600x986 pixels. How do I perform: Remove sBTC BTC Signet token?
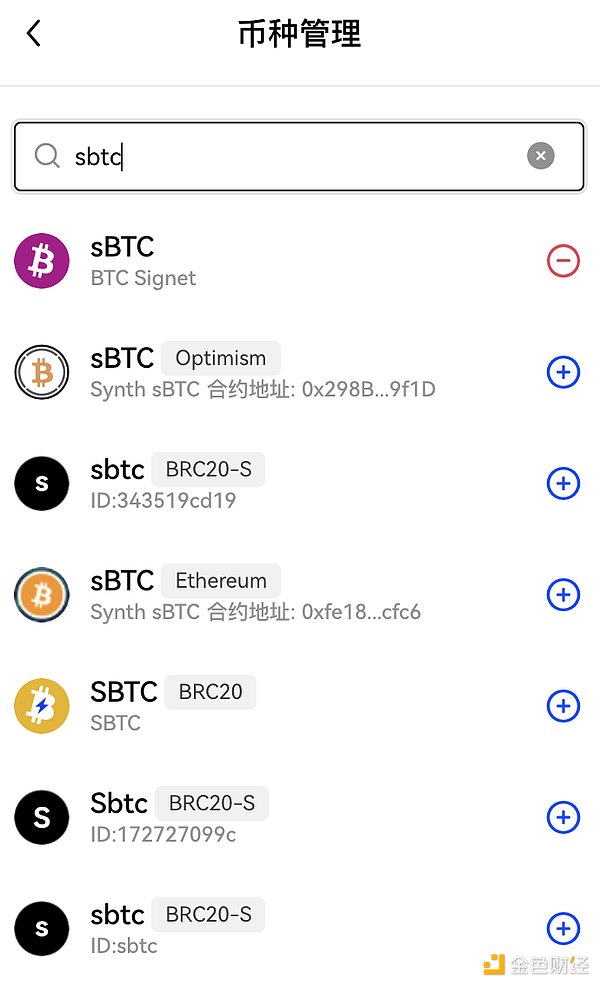[563, 262]
